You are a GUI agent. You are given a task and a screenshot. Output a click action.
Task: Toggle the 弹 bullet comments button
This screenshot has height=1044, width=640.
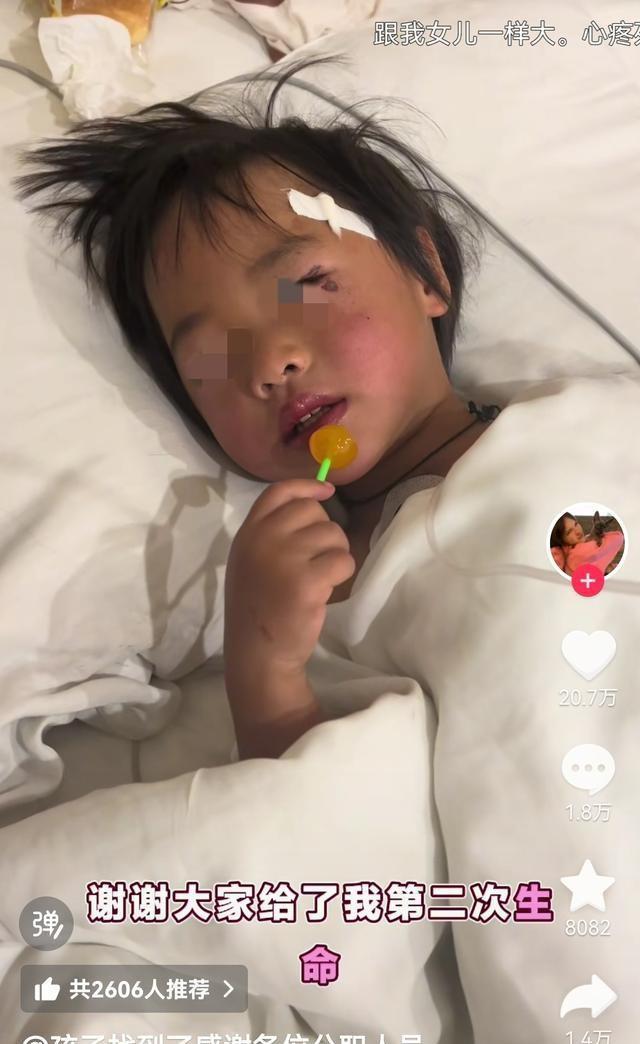[46, 923]
